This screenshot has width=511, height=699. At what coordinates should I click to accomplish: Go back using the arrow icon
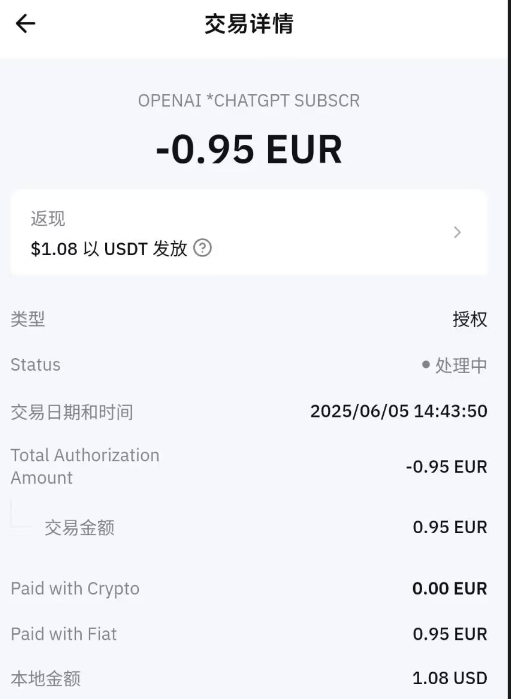point(25,24)
